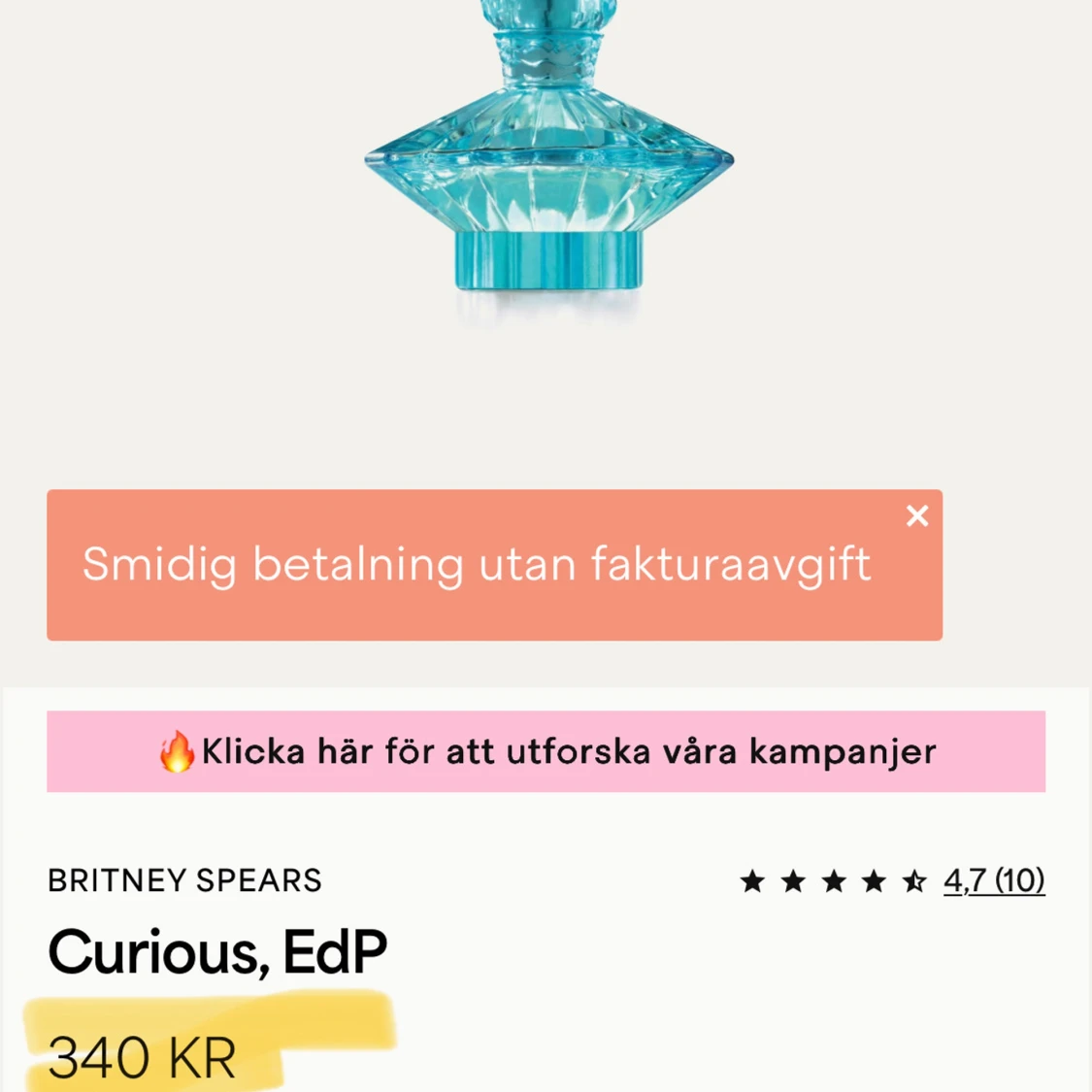Open the 4,7 (10) reviews link
1092x1092 pixels.
993,880
